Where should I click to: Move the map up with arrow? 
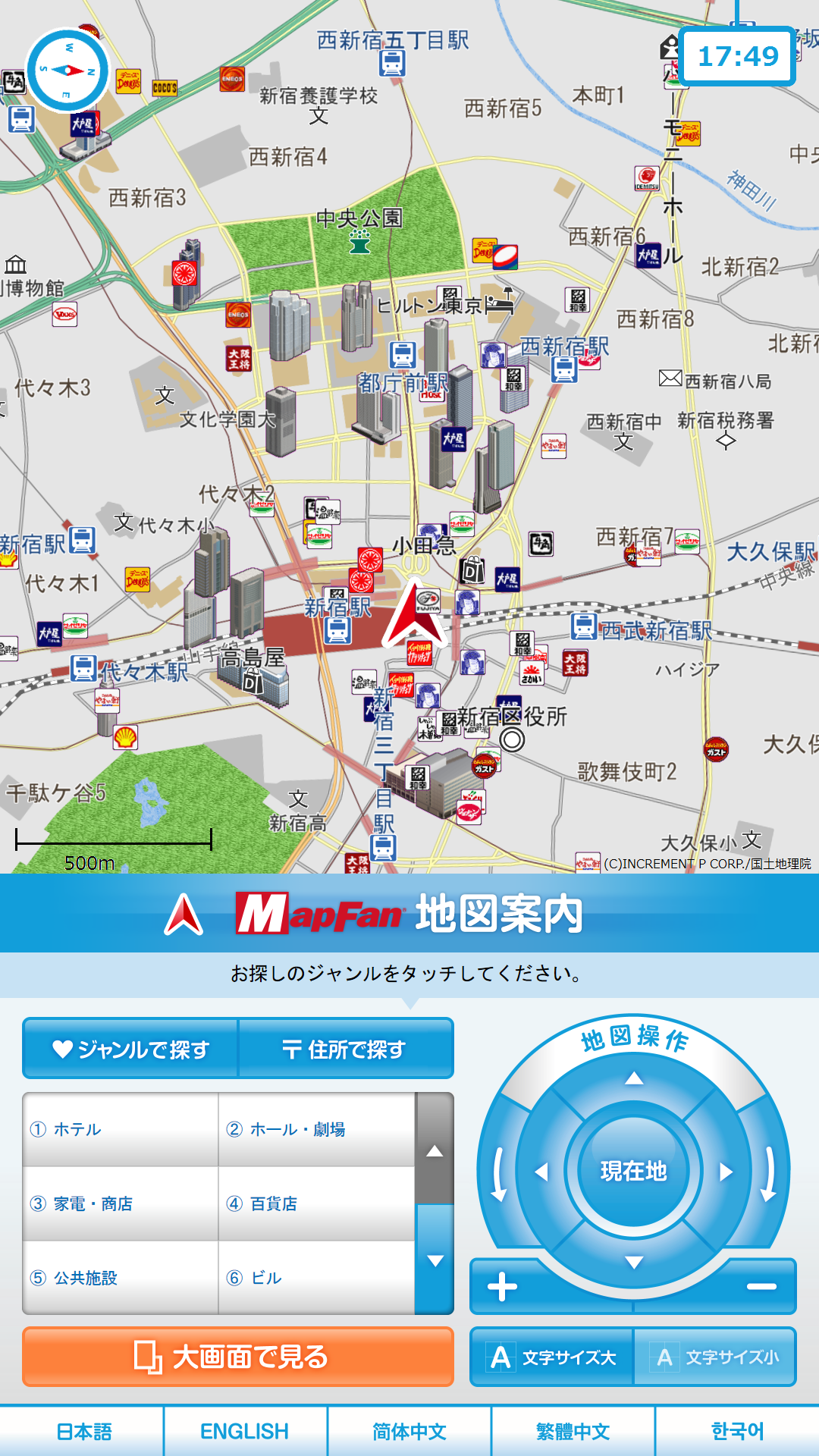[634, 1078]
